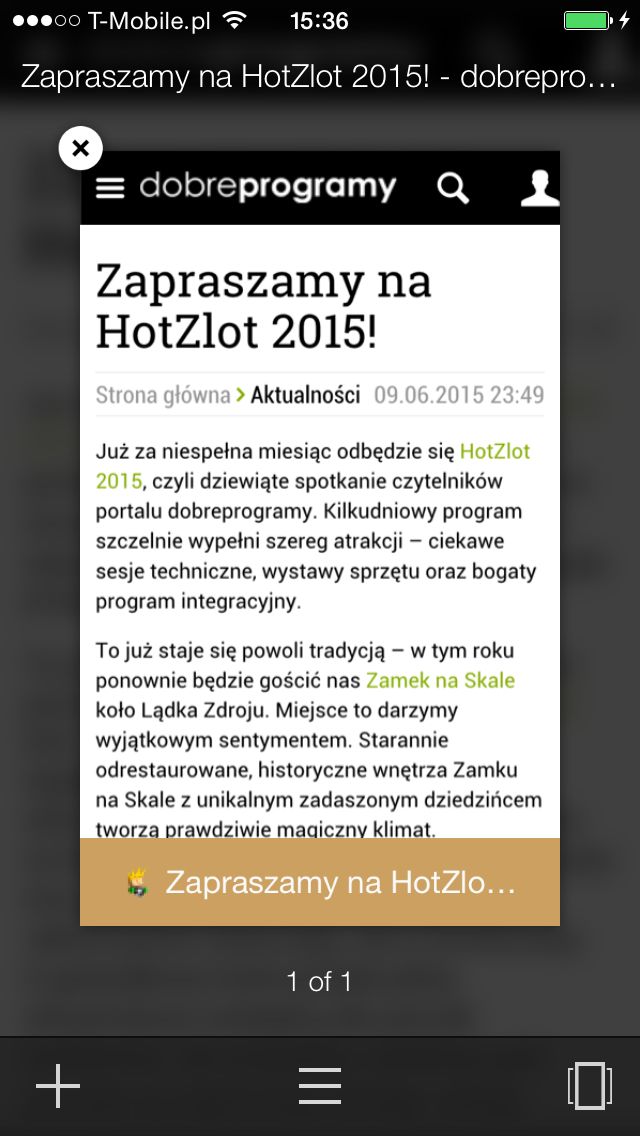Open the Zapraszamy na HotZlot 2015 tab preview
This screenshot has height=1136, width=640.
pyautogui.click(x=320, y=538)
